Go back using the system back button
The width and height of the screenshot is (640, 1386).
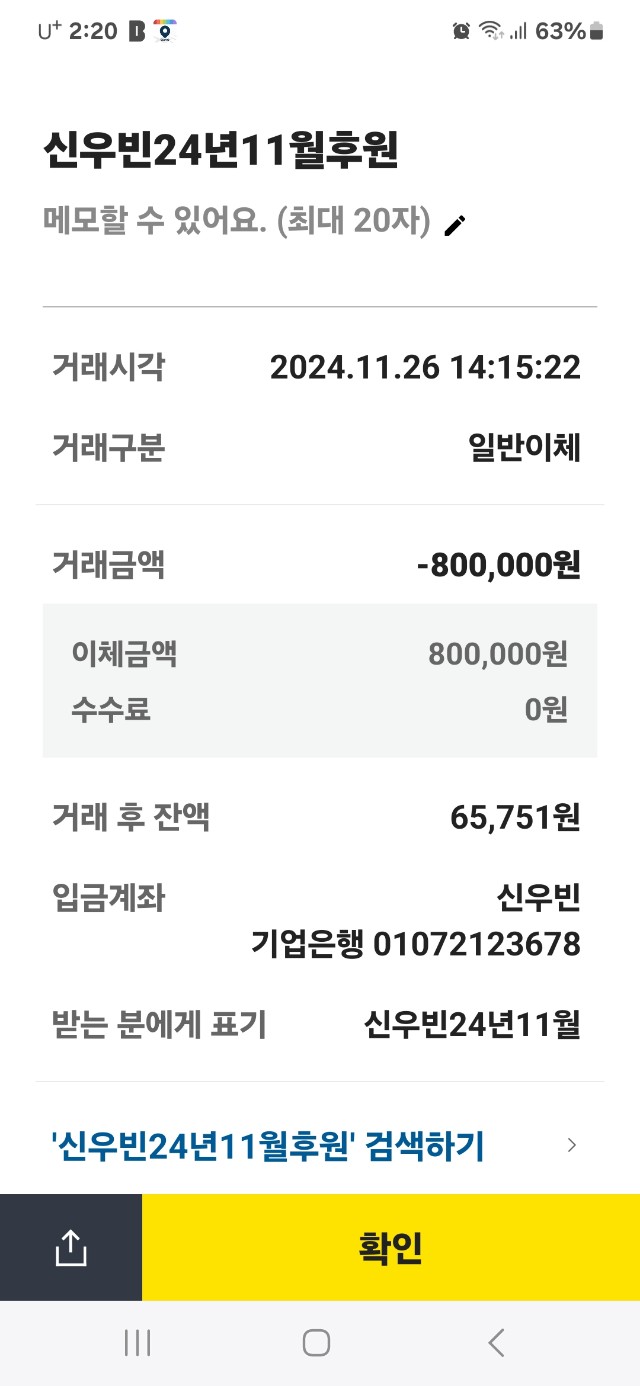[496, 1342]
